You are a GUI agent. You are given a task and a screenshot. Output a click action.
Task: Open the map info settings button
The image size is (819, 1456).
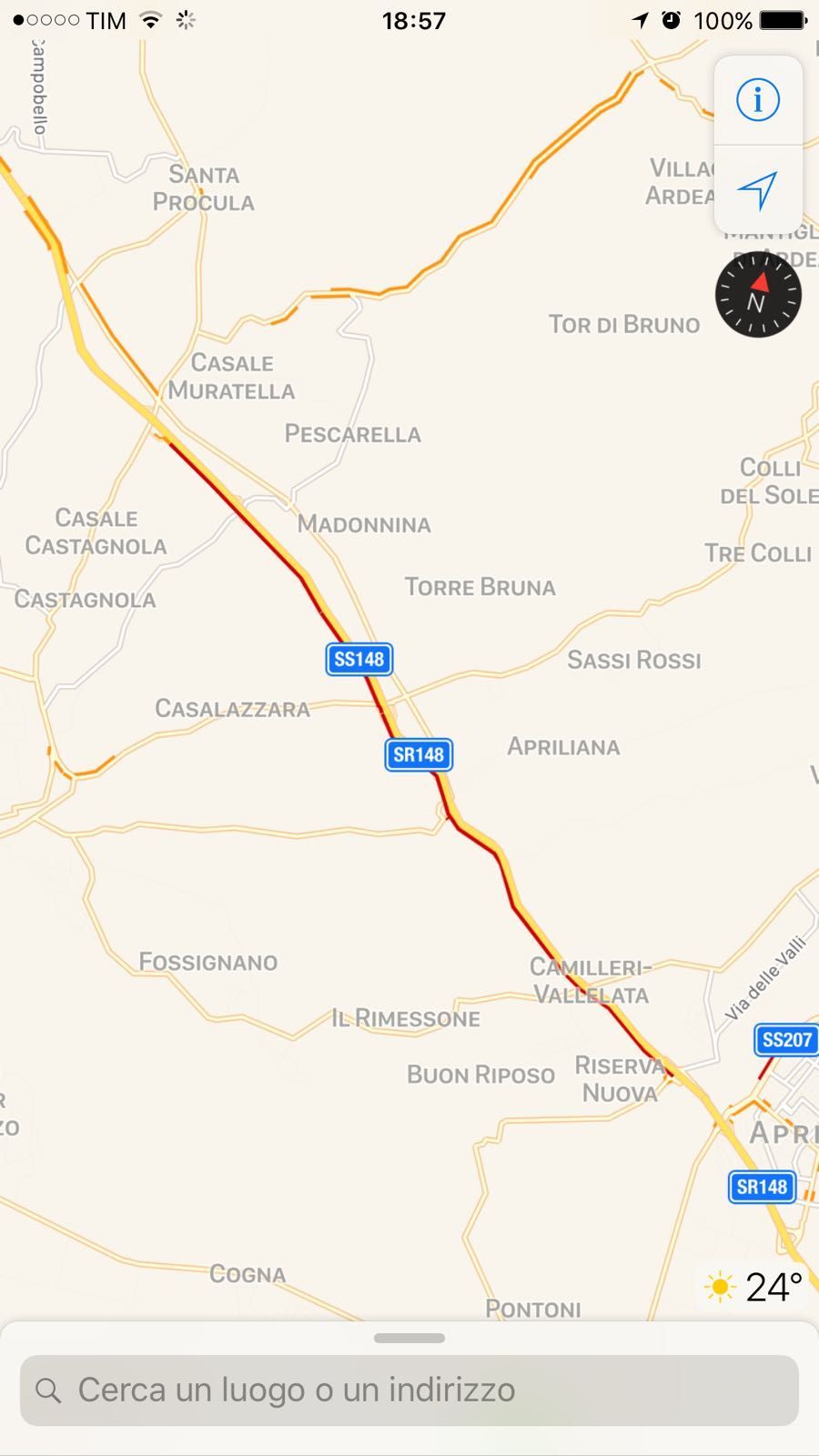click(x=758, y=99)
